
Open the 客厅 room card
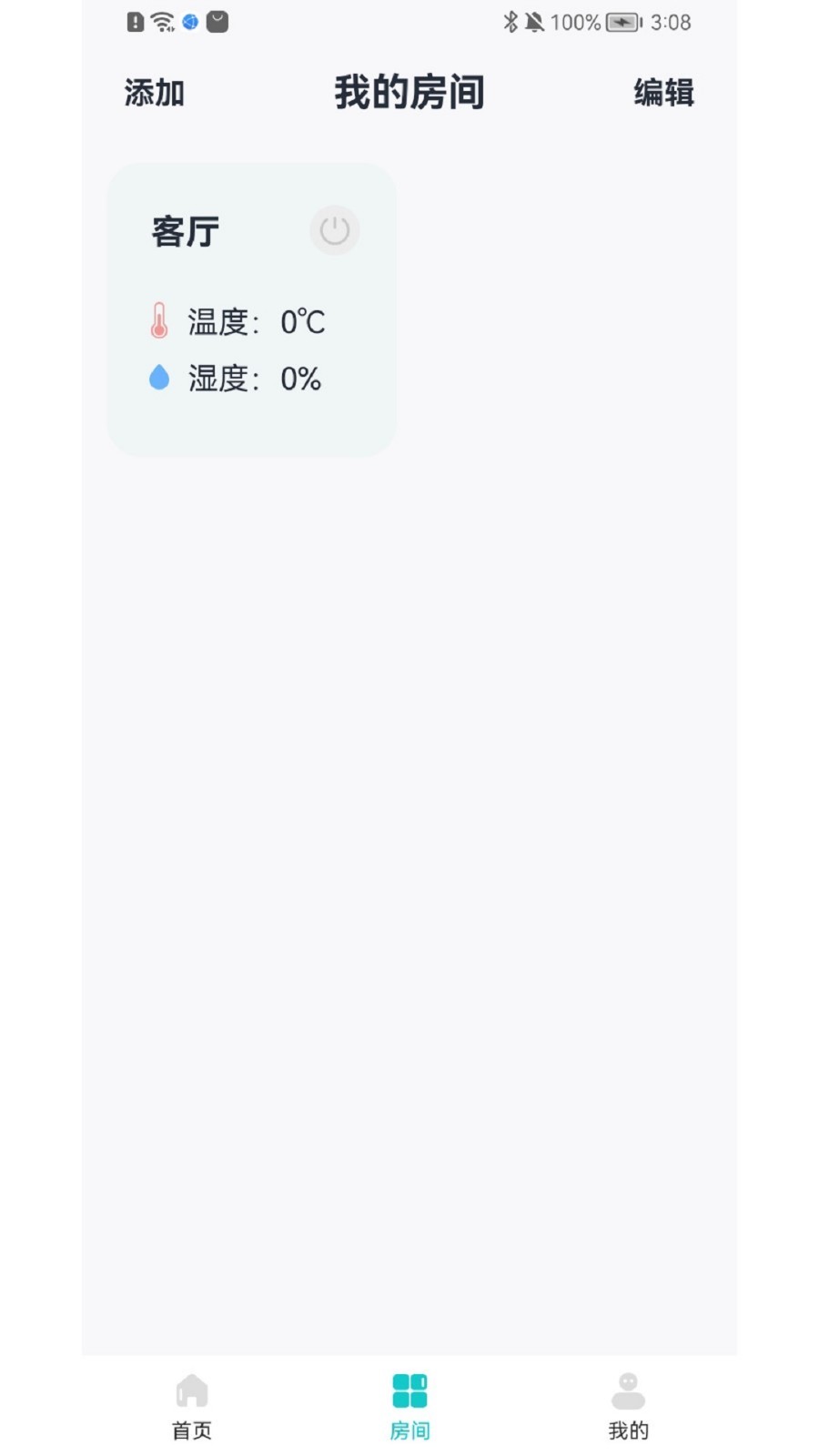pos(251,309)
